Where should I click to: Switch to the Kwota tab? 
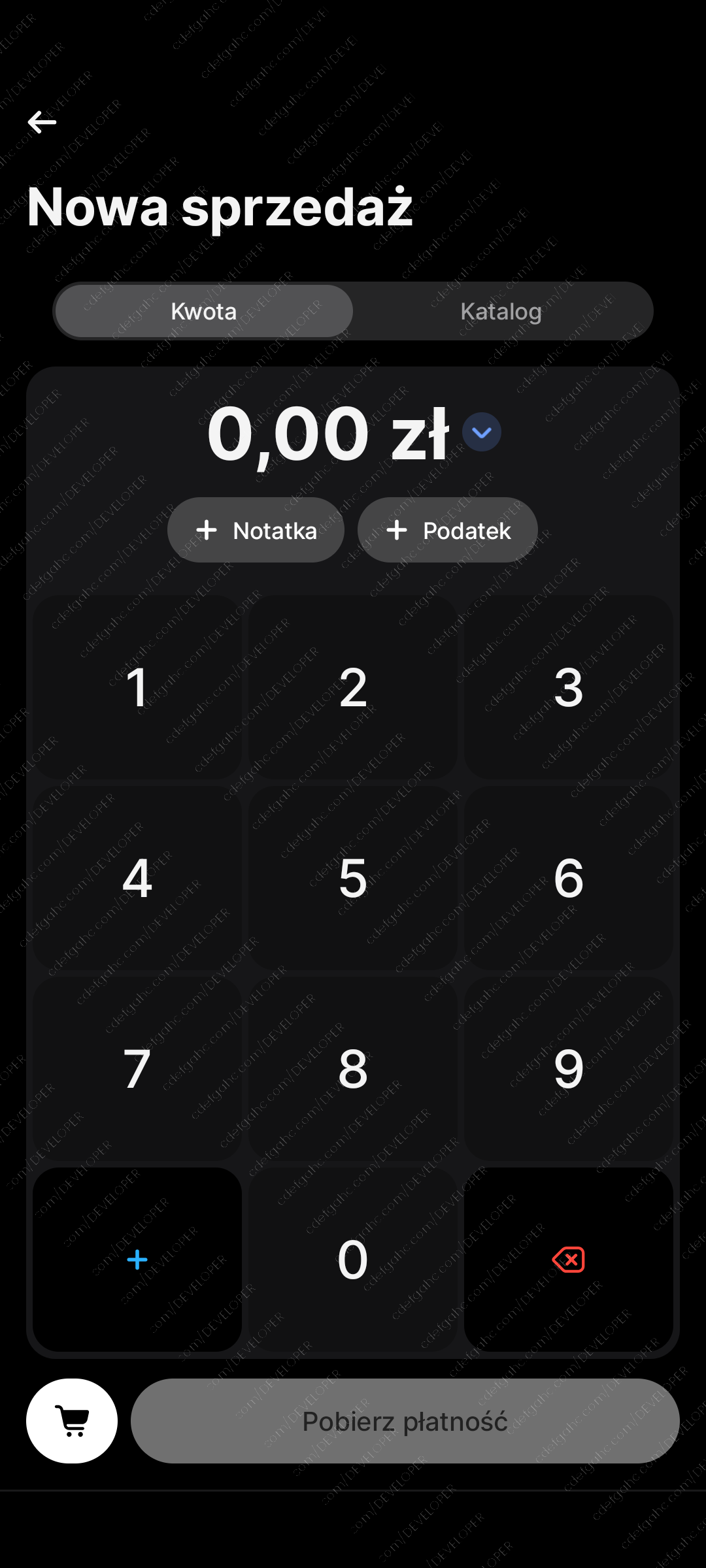pyautogui.click(x=204, y=311)
